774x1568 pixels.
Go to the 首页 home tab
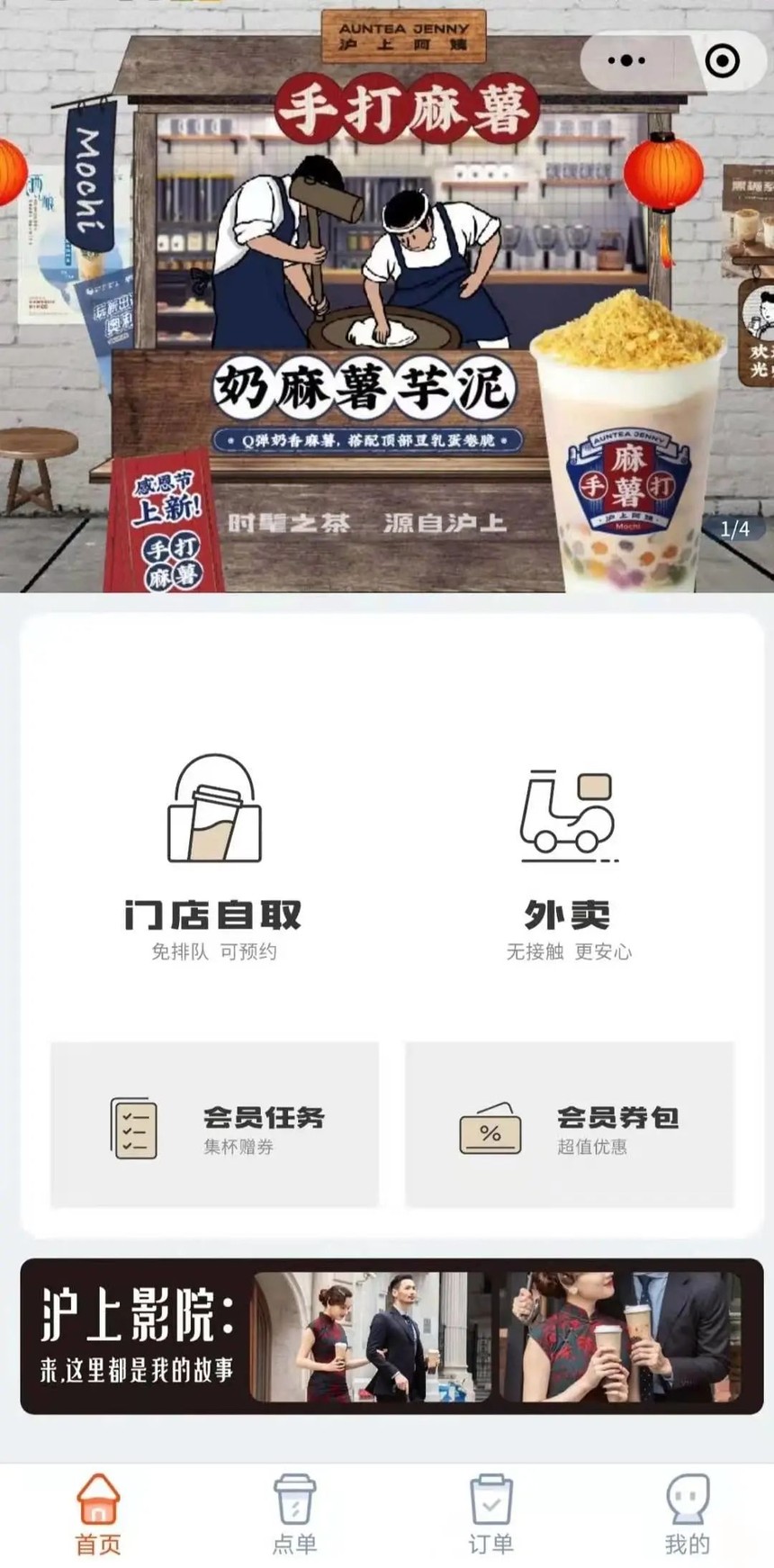click(x=97, y=1516)
